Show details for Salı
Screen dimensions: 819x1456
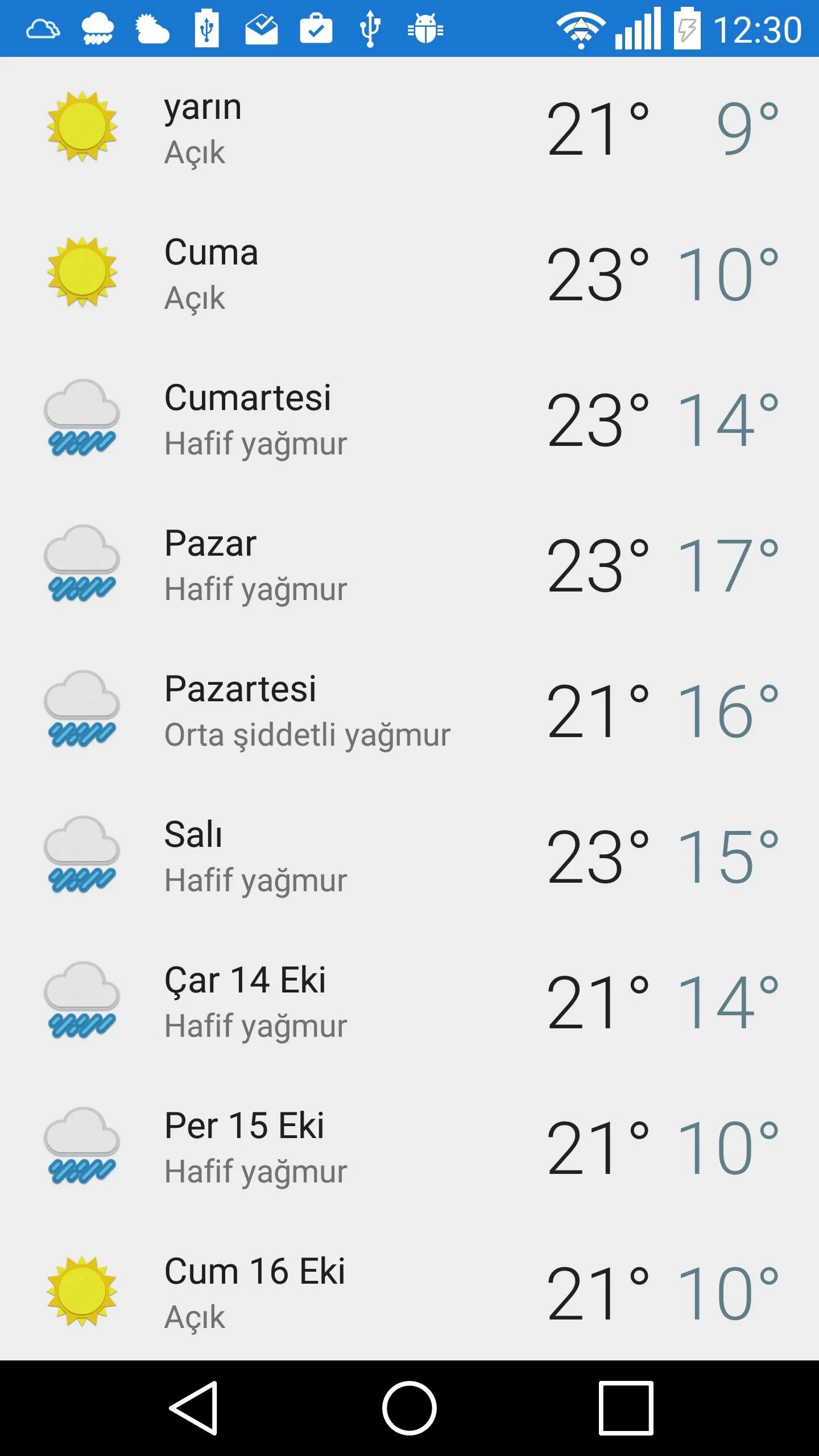pos(409,857)
